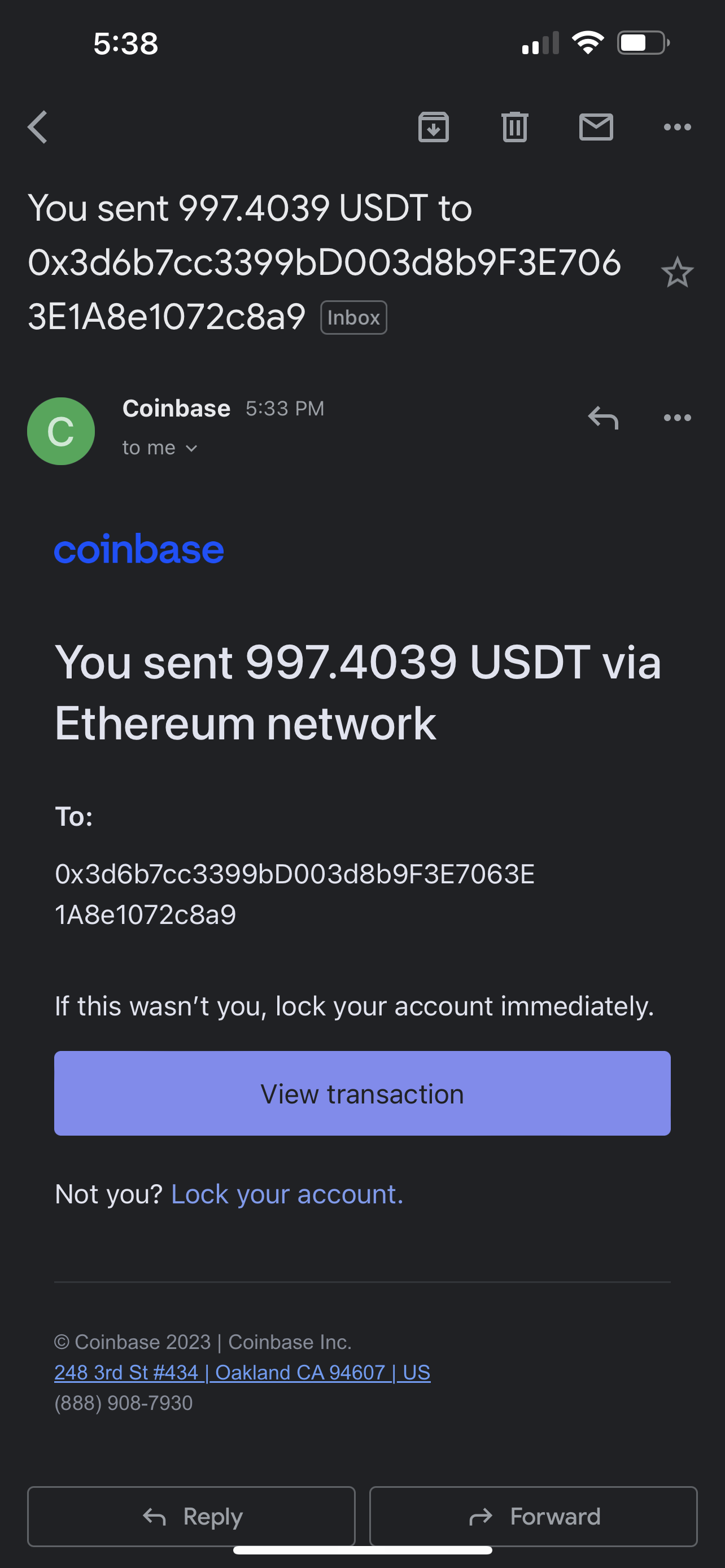Viewport: 725px width, 1568px height.
Task: Delete this email with trash icon
Action: tap(514, 127)
